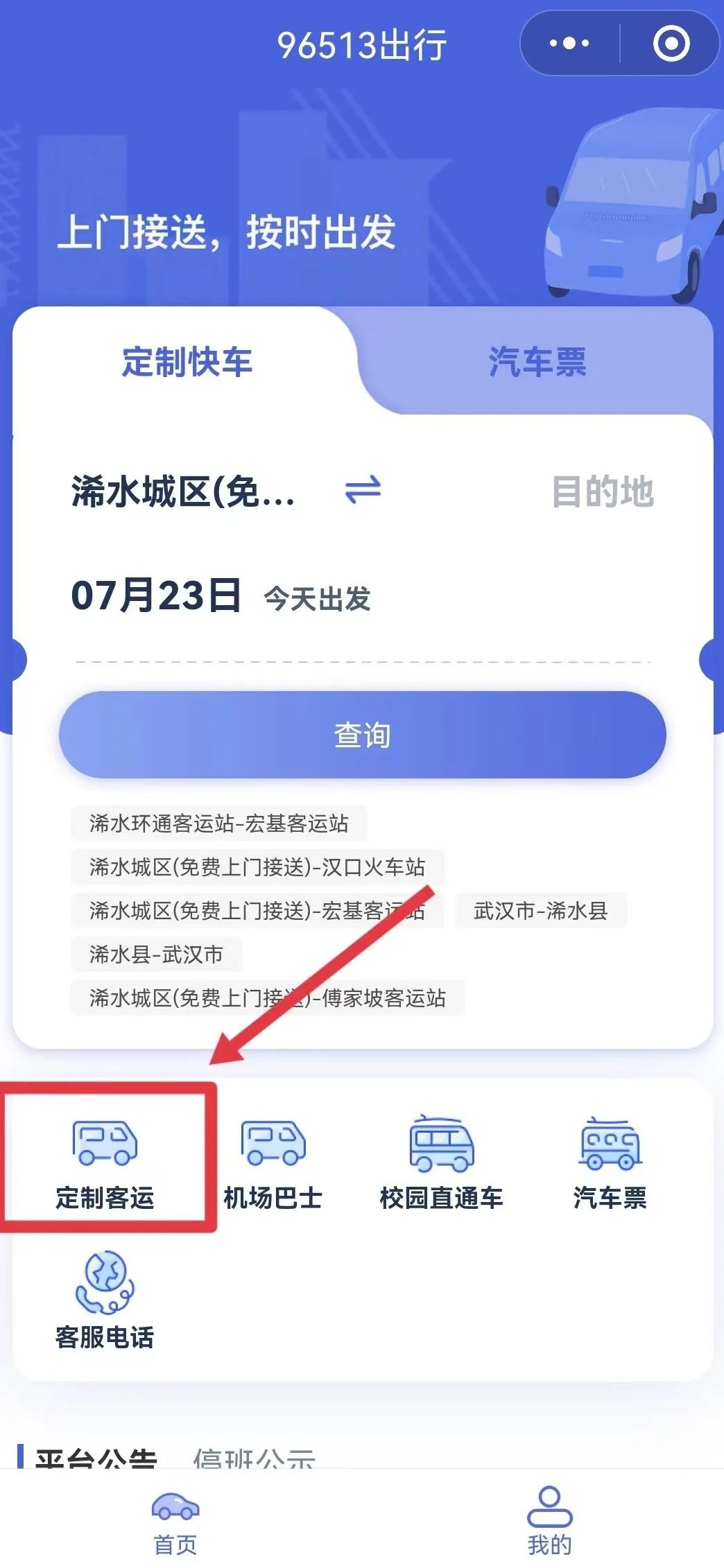Select the 定制快车 top tab

(187, 362)
